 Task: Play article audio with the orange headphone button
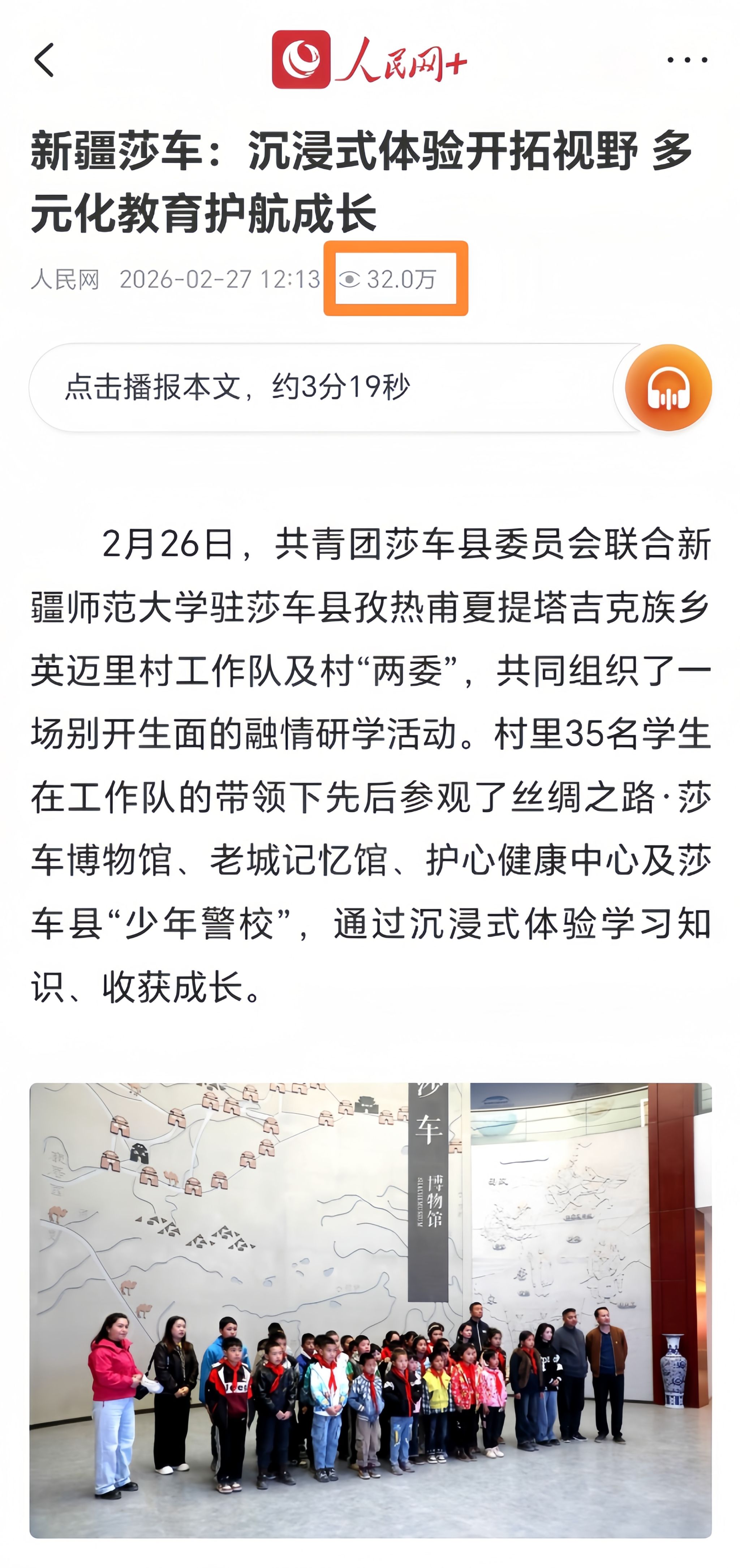pos(668,388)
